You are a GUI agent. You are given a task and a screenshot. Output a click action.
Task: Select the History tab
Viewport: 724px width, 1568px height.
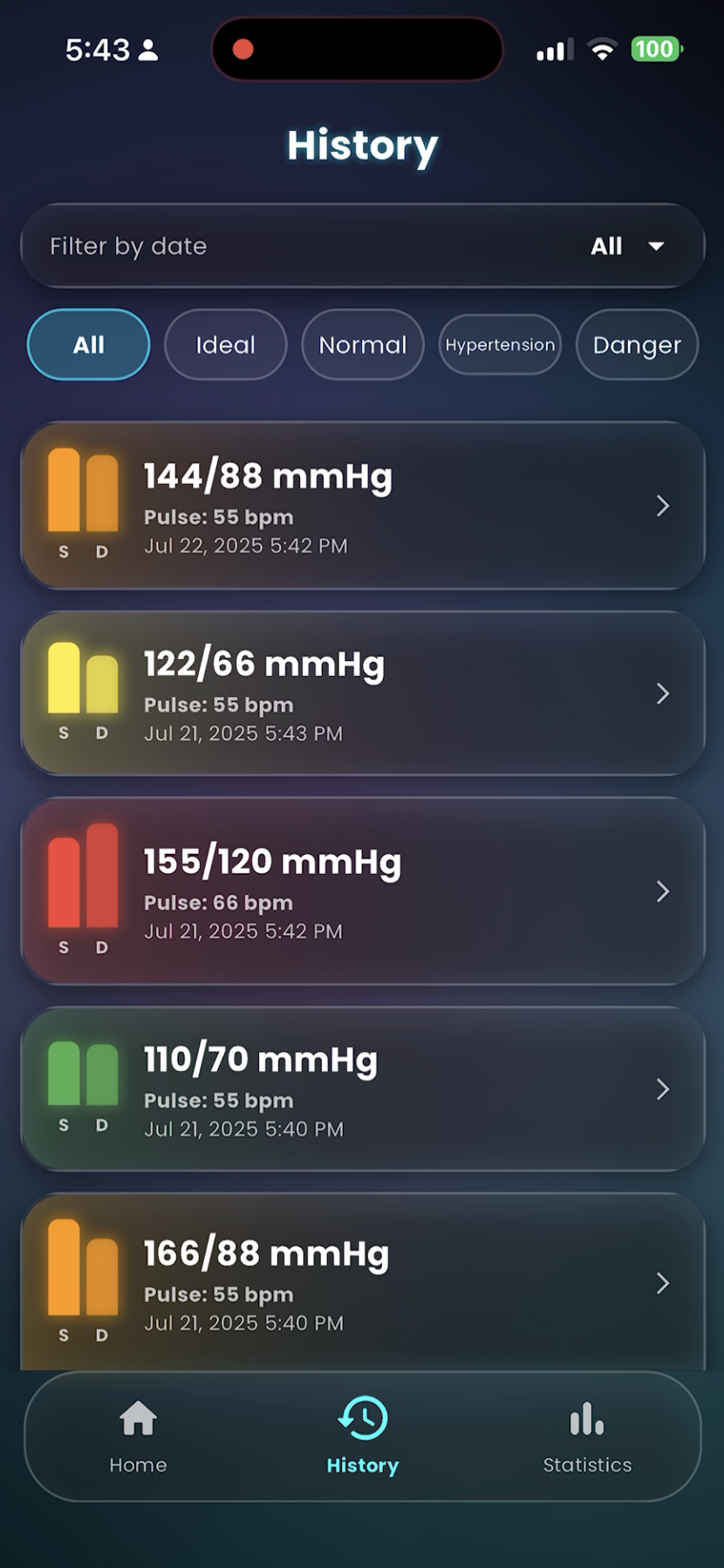[363, 1436]
